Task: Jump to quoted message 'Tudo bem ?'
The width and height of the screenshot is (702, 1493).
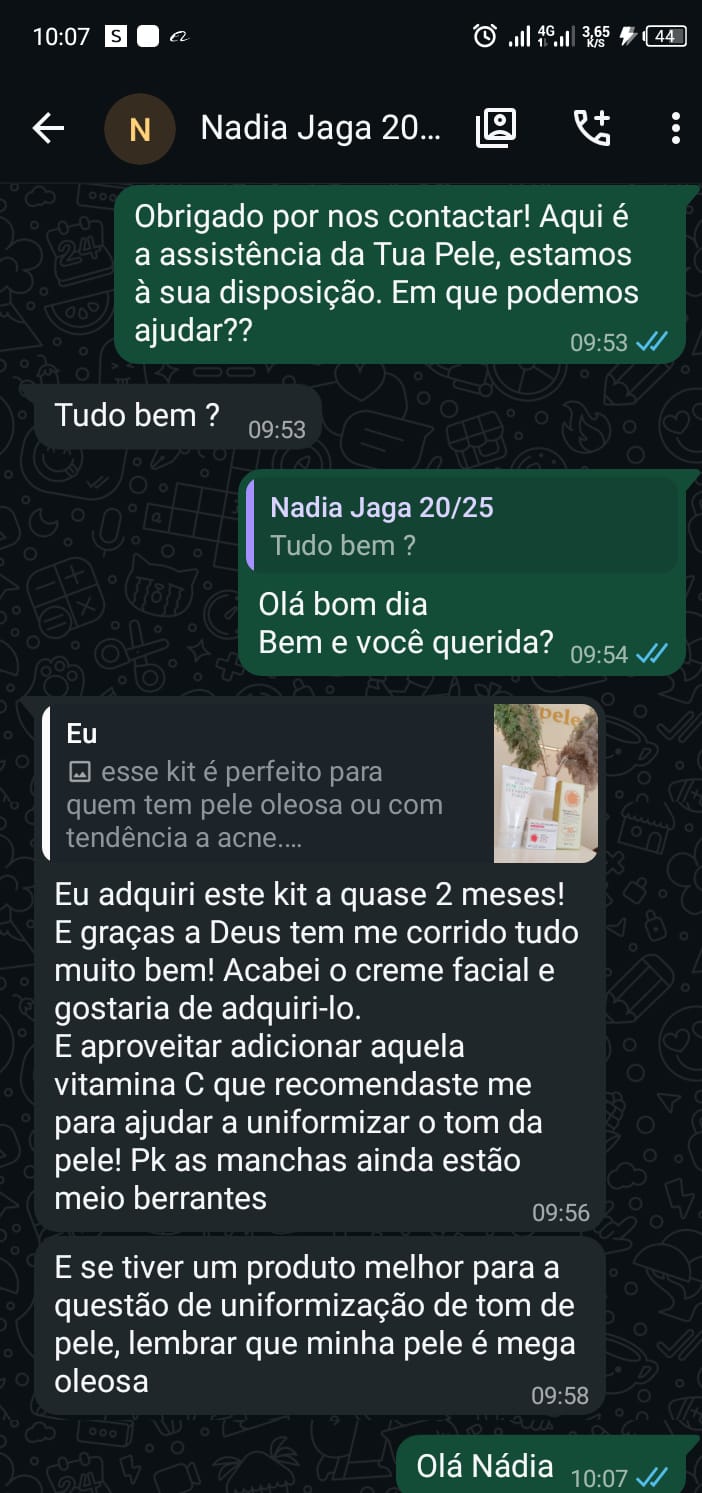Action: point(462,525)
